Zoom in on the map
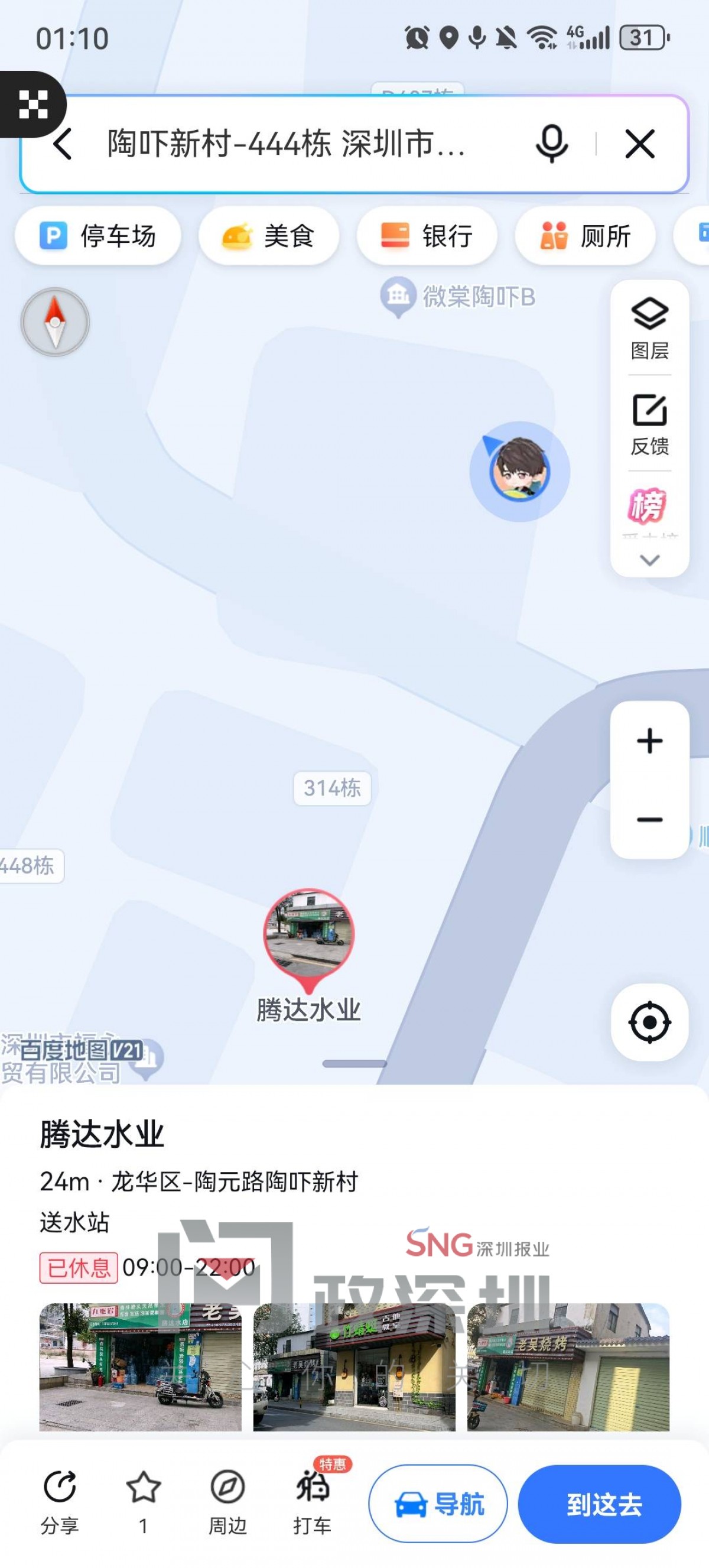Viewport: 709px width, 1568px height. [x=649, y=741]
